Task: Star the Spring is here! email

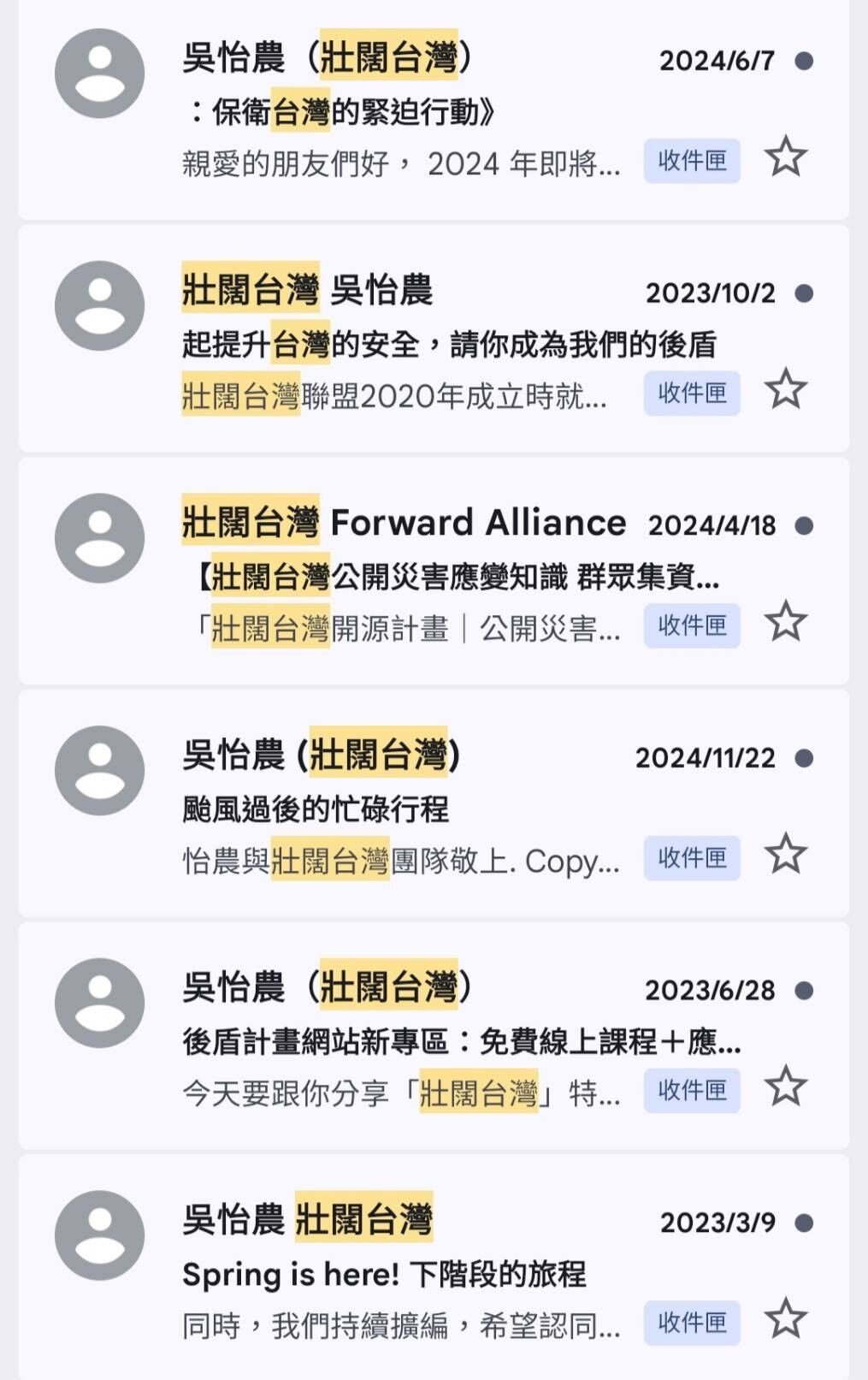Action: click(x=784, y=1319)
